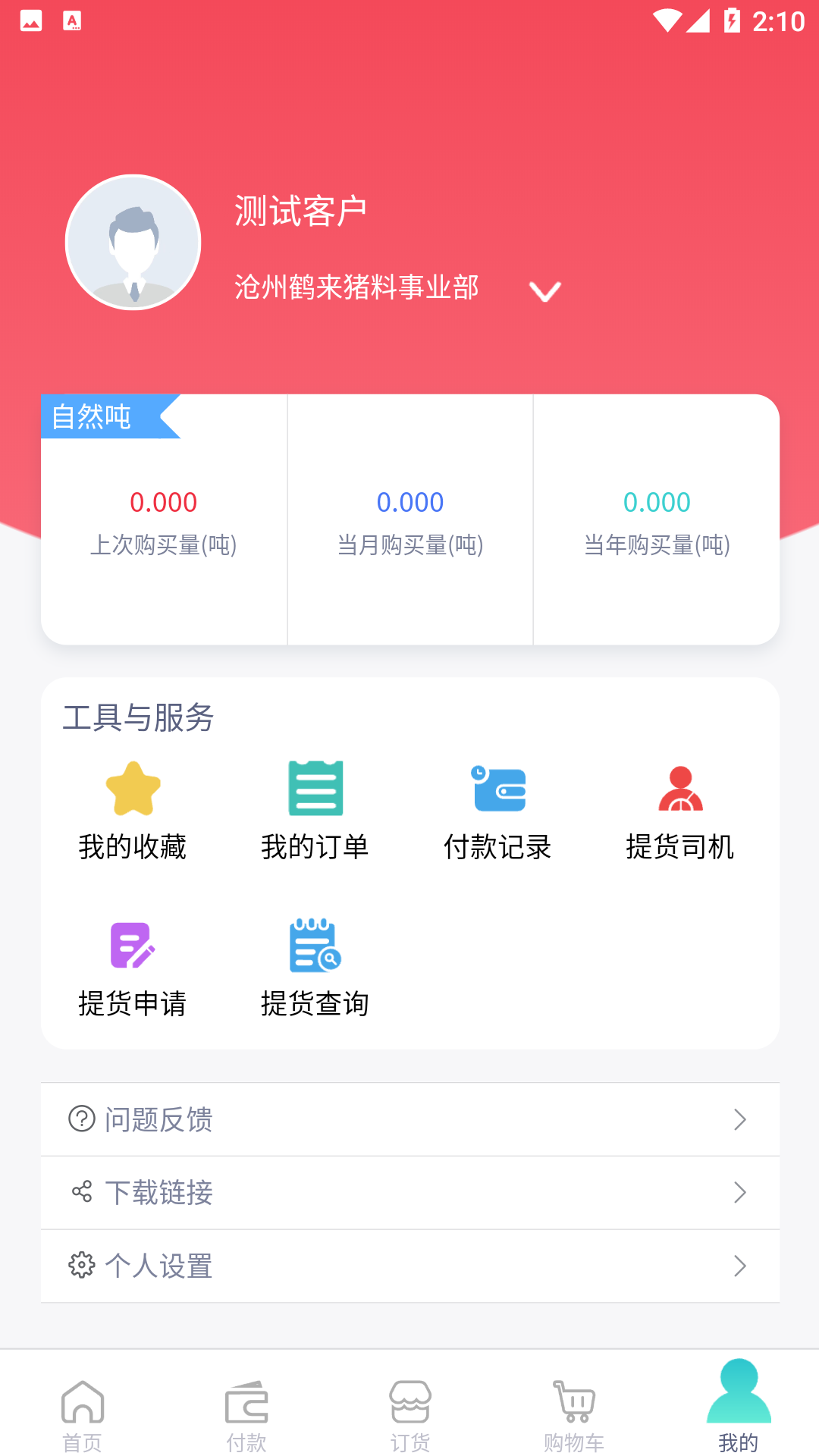
Task: Start a 提货申请 pickup request
Action: click(x=133, y=968)
